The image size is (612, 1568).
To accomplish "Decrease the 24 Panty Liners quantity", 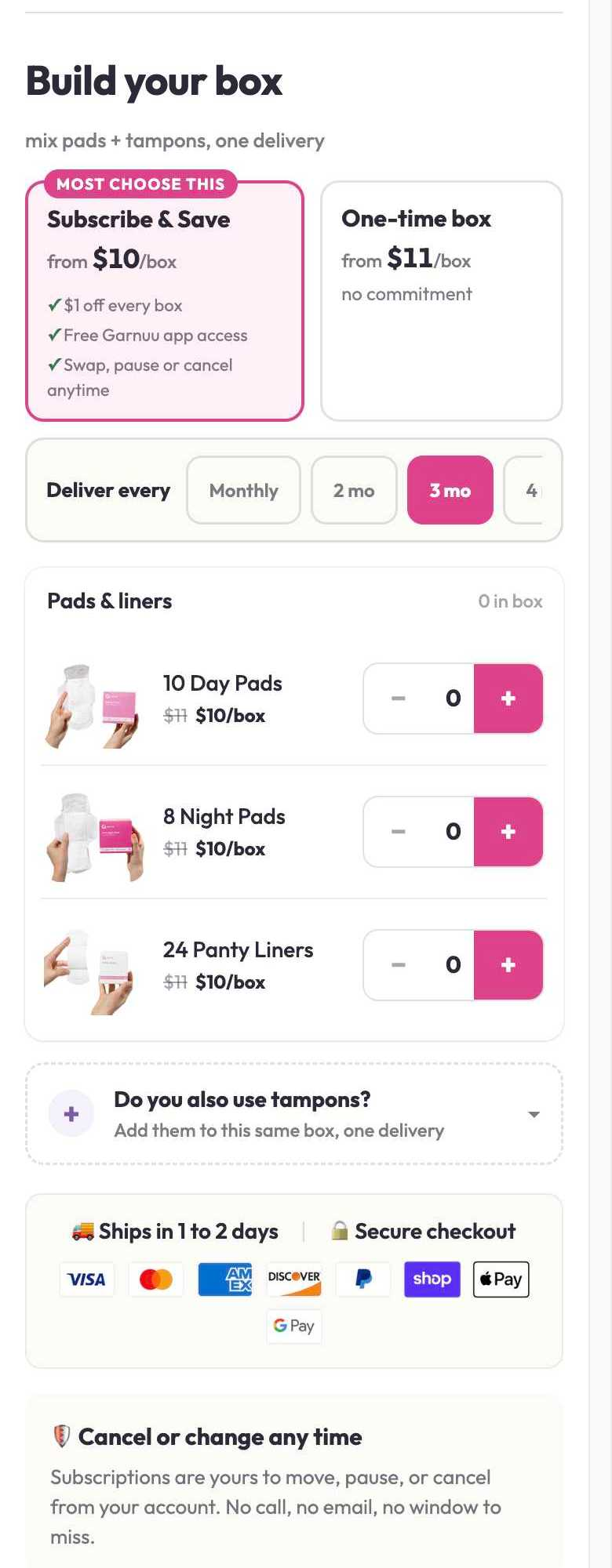I will (399, 965).
